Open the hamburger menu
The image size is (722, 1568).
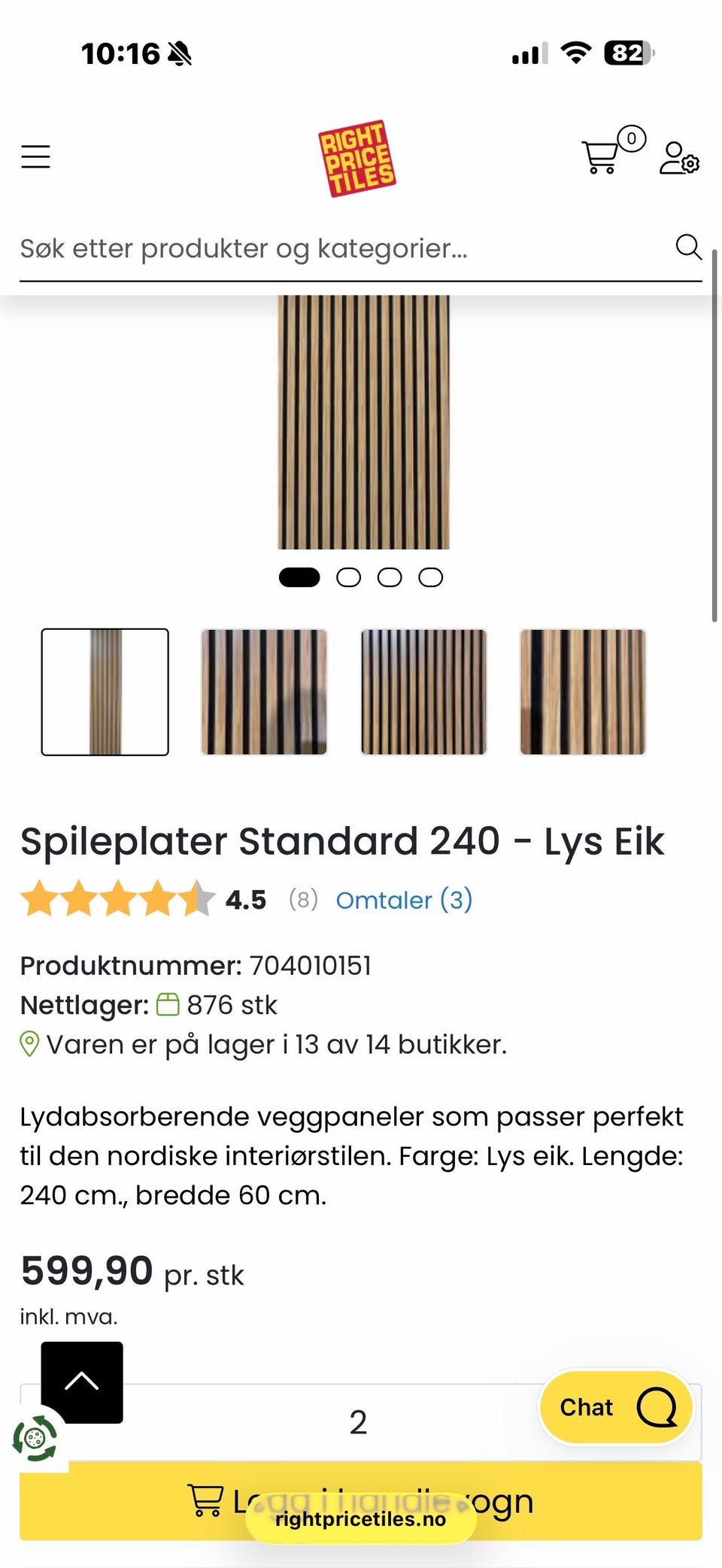click(x=35, y=156)
